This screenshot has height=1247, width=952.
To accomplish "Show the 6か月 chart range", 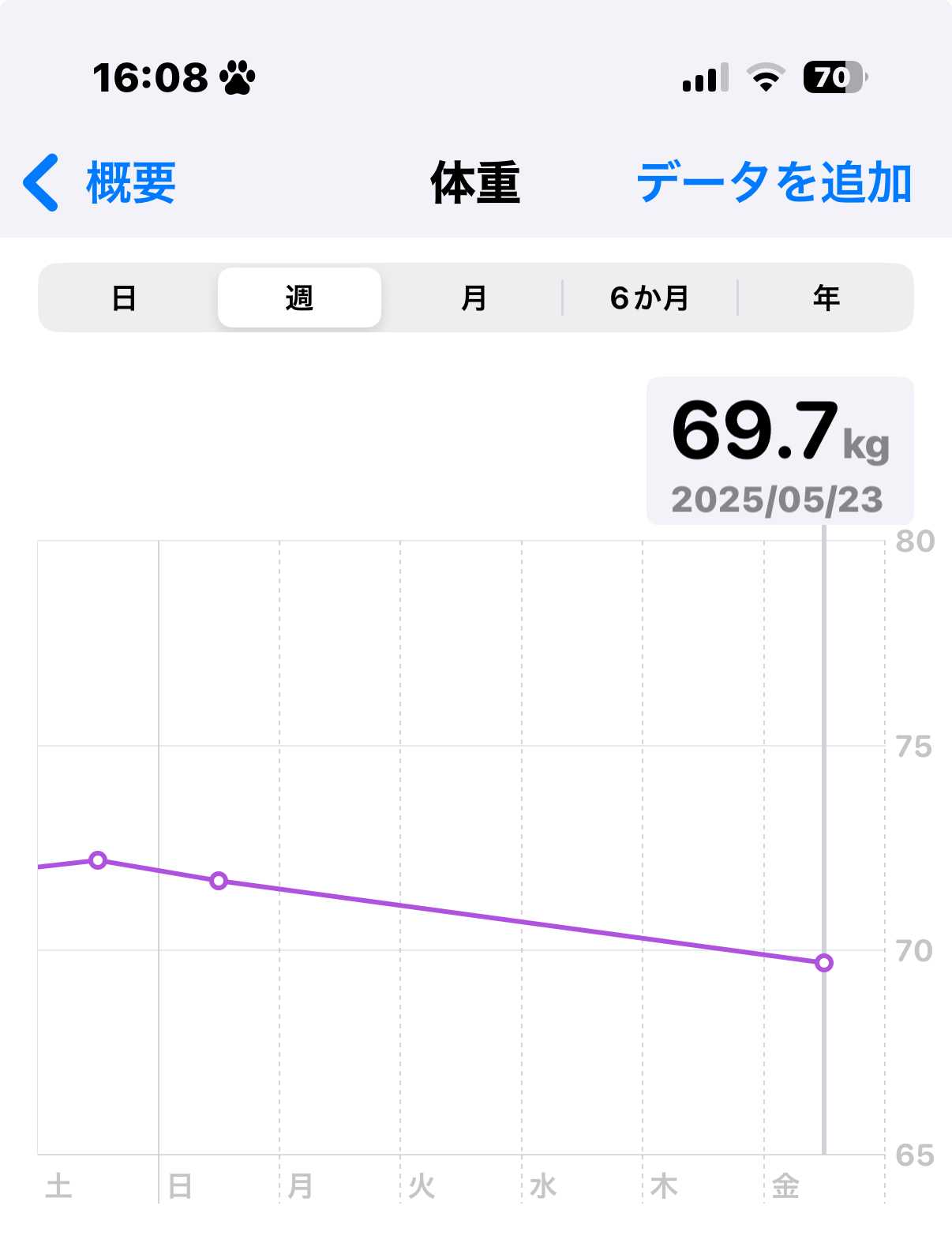I will pos(650,298).
